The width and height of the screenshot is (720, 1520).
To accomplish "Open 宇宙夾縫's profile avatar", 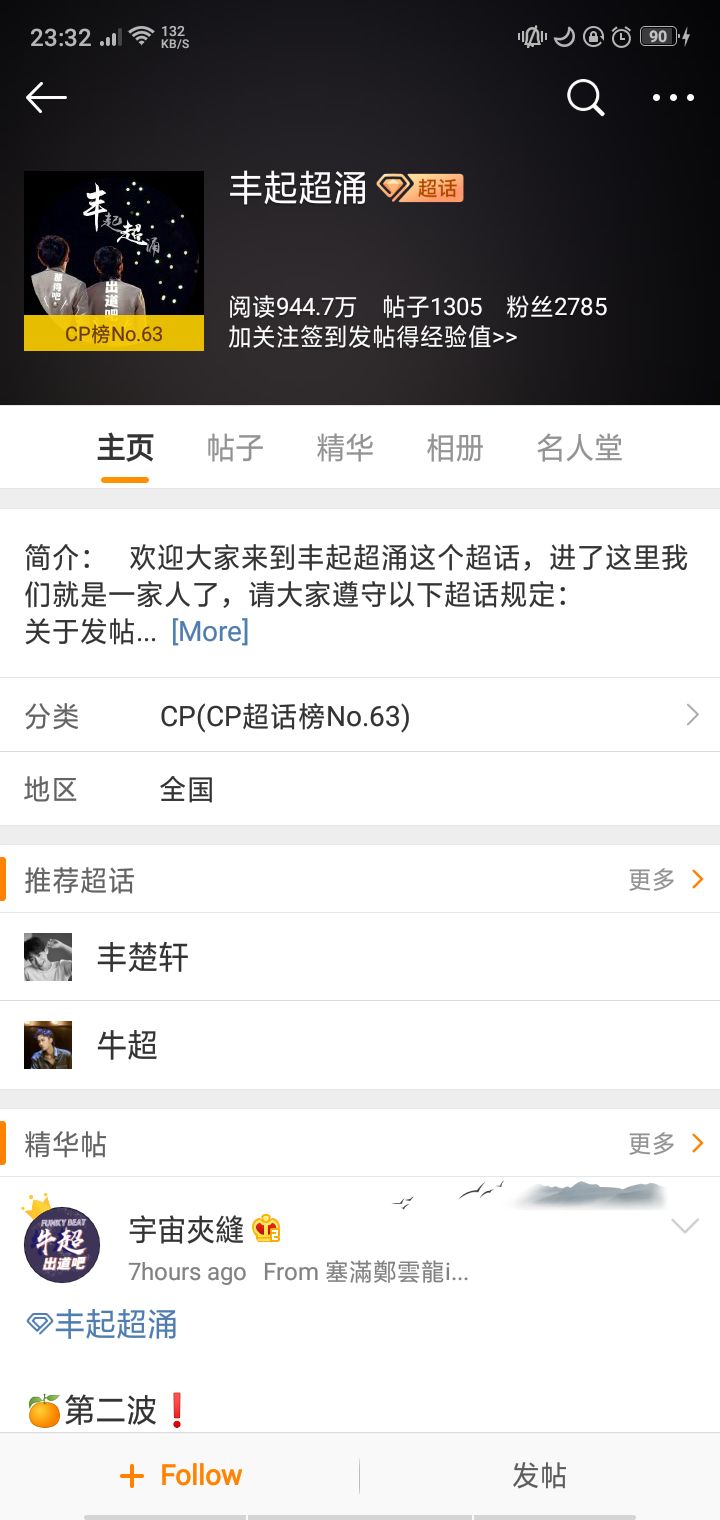I will [62, 1245].
